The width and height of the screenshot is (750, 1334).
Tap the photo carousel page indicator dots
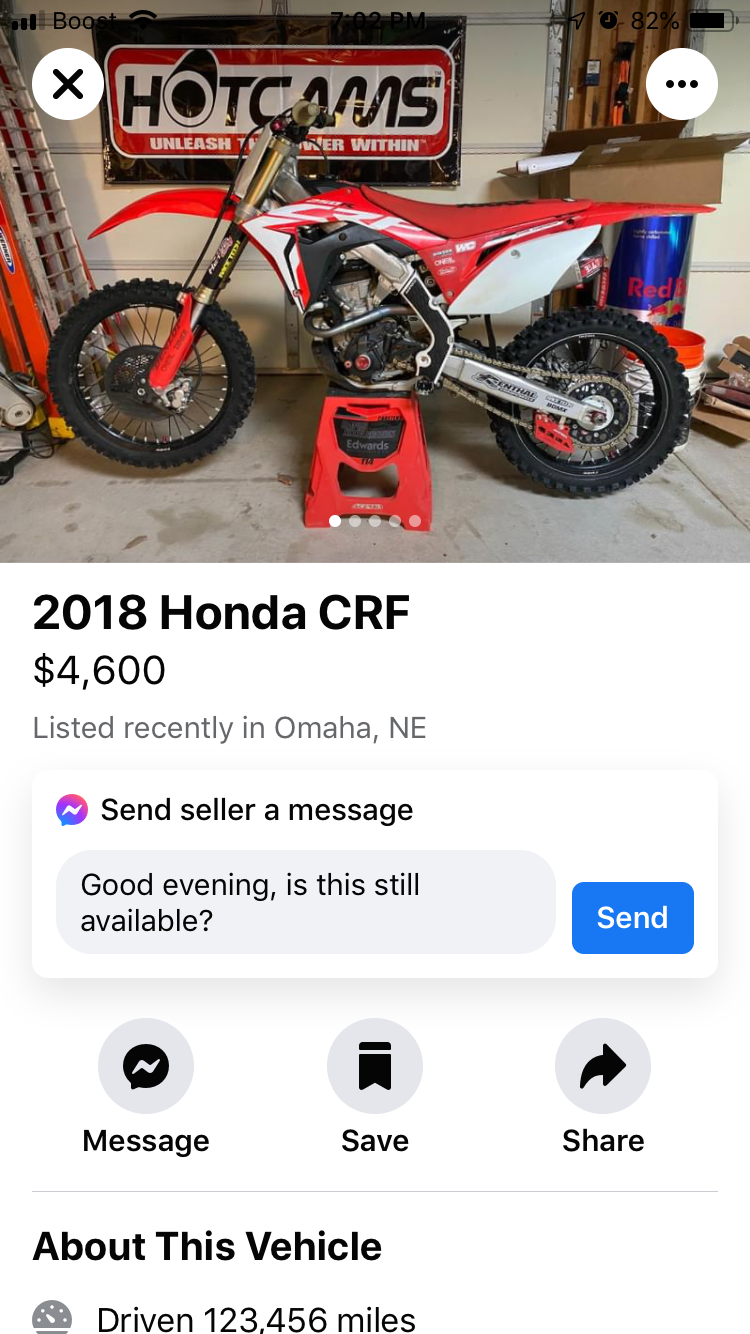375,521
